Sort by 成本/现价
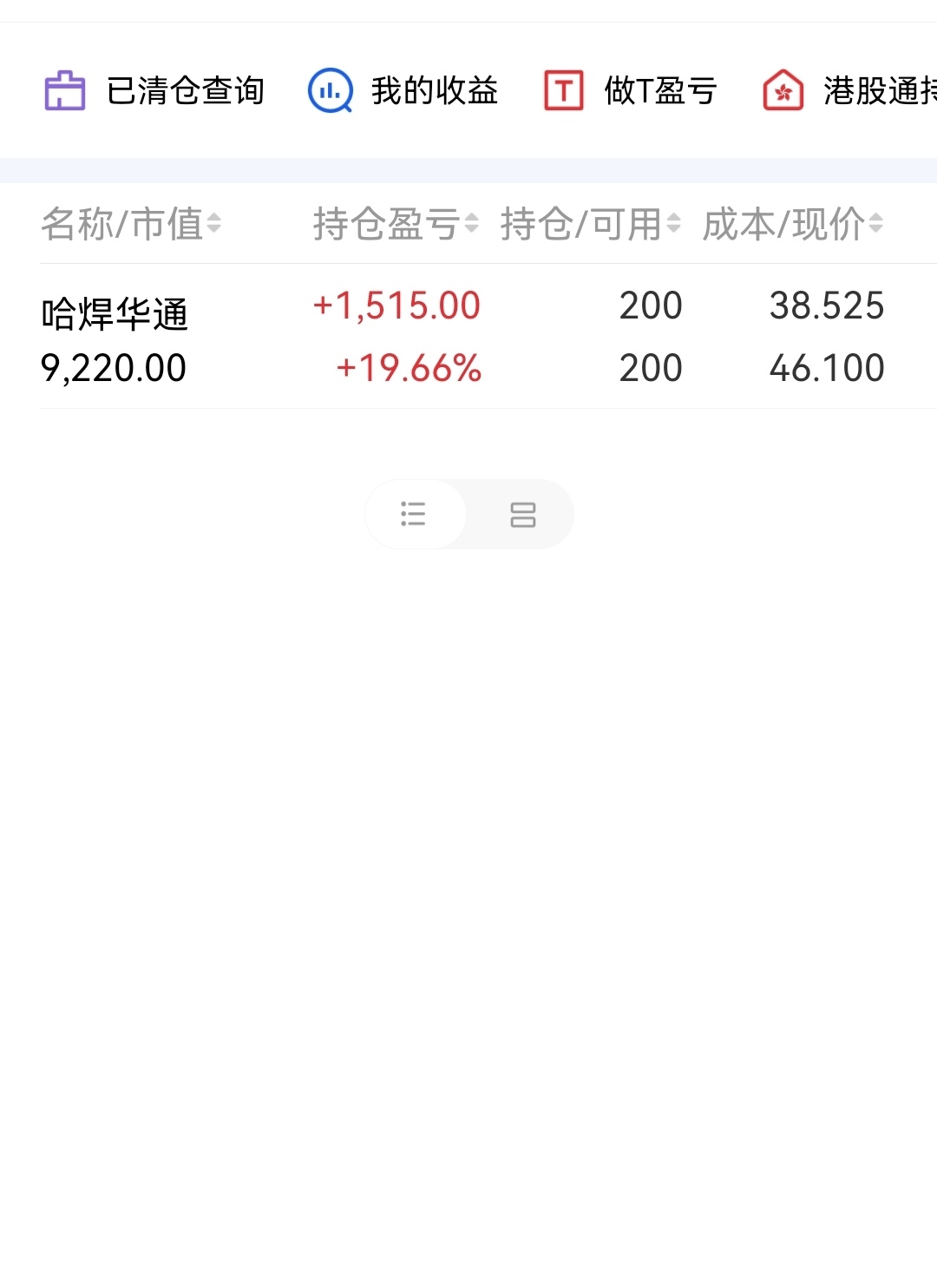The image size is (937, 1288). 792,224
